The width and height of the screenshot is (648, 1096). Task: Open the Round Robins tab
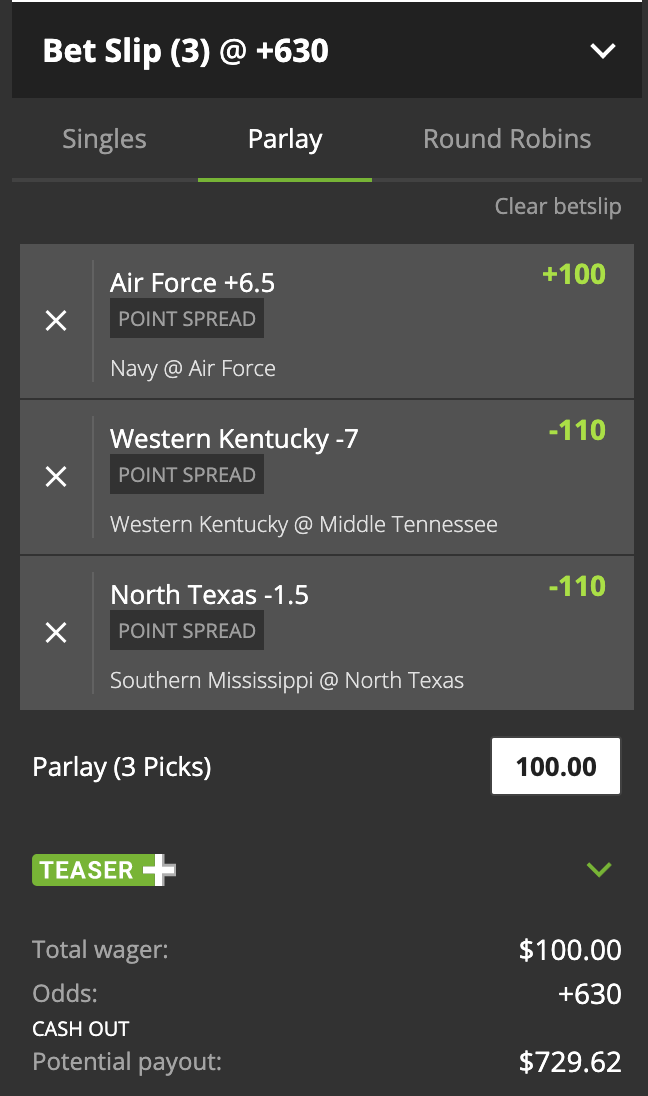coord(507,139)
